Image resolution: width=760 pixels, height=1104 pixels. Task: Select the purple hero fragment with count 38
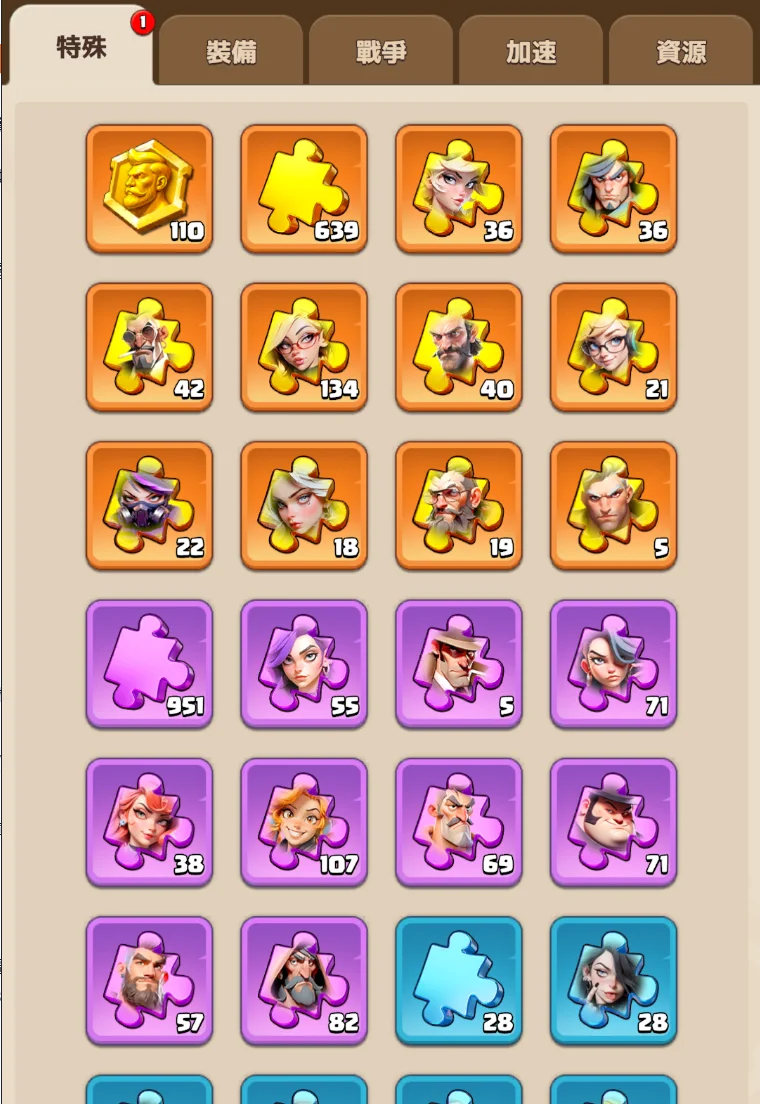click(x=149, y=822)
